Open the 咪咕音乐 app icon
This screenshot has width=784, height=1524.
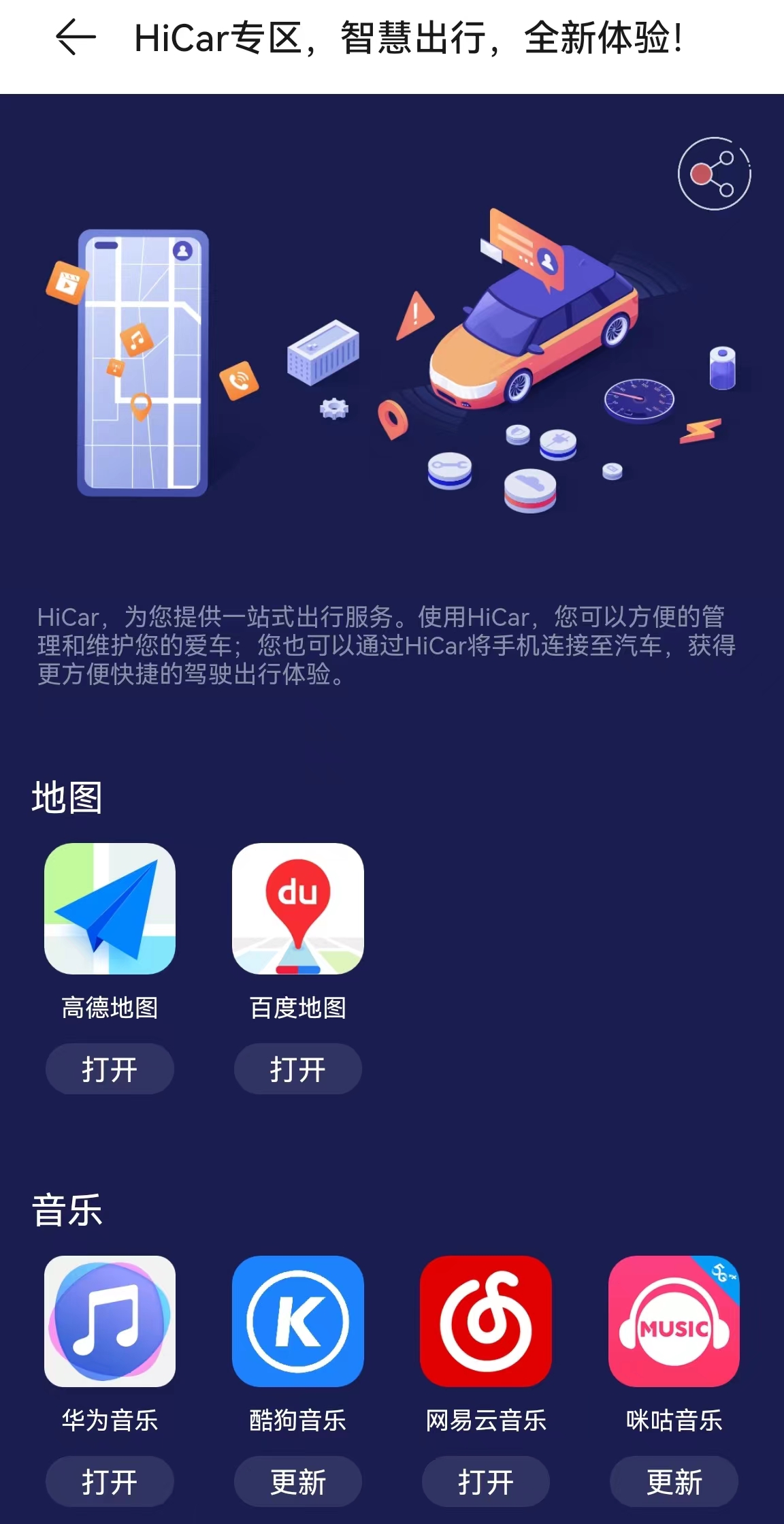[674, 1321]
